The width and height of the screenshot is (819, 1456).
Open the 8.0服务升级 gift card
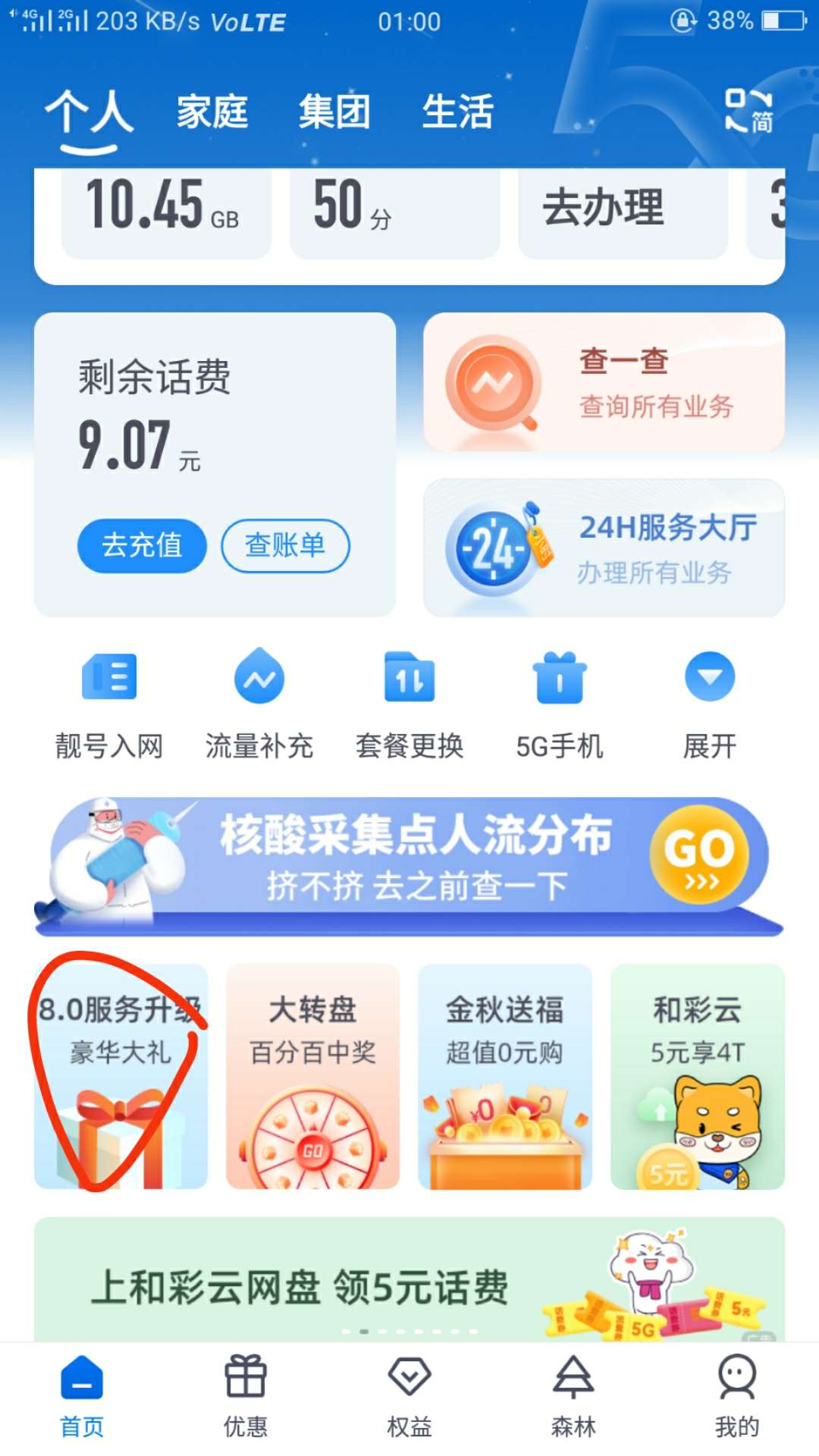tap(121, 1076)
